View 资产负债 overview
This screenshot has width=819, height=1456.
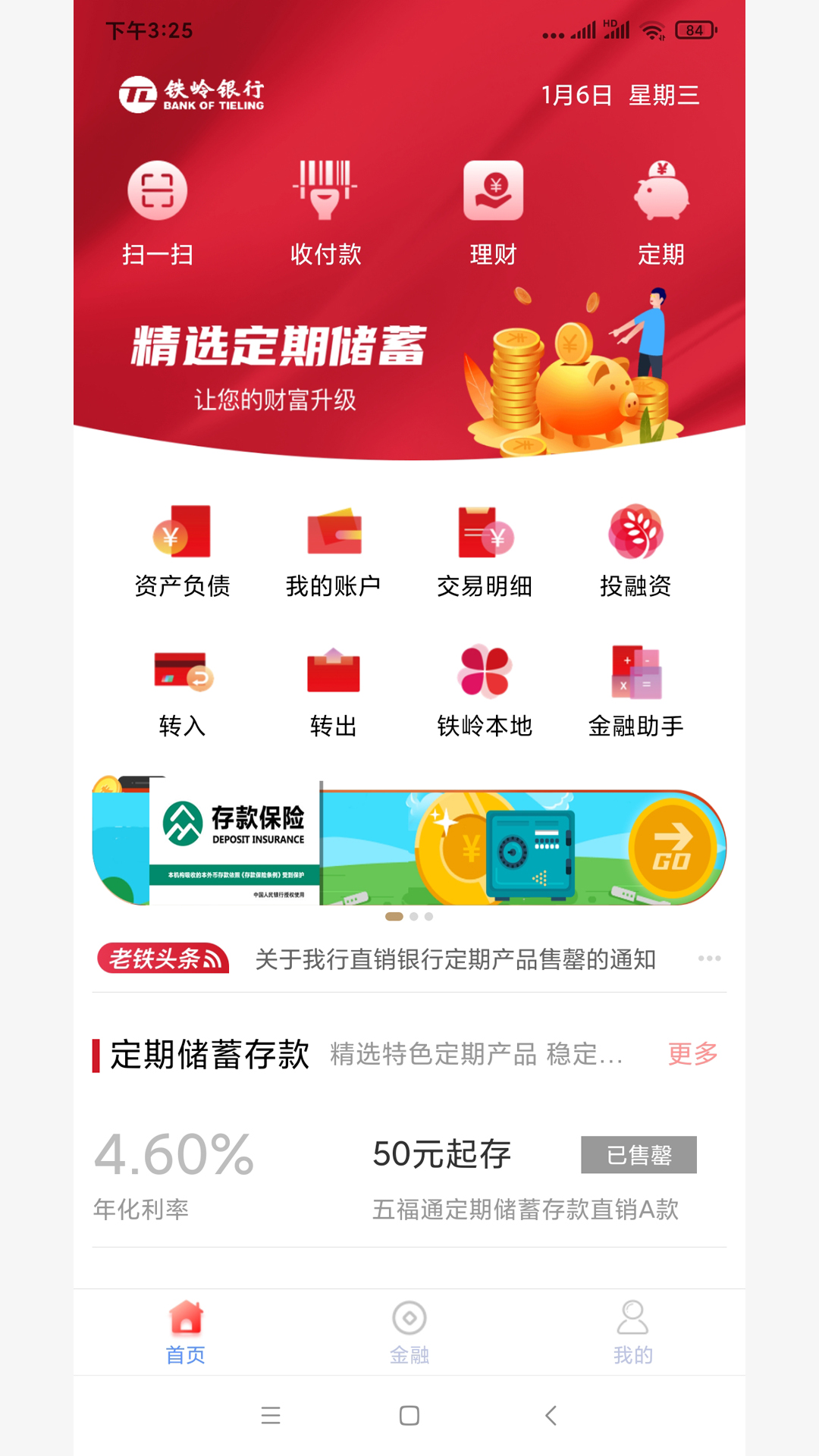coord(182,551)
